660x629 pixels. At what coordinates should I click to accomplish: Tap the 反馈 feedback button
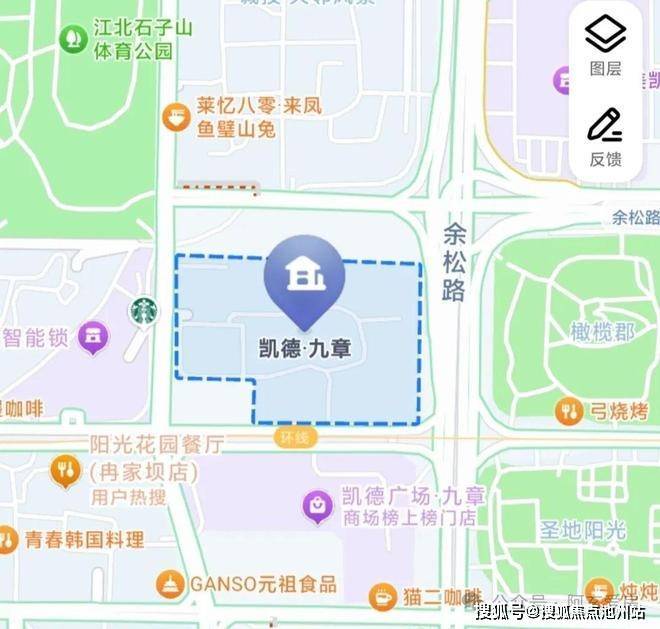click(605, 137)
